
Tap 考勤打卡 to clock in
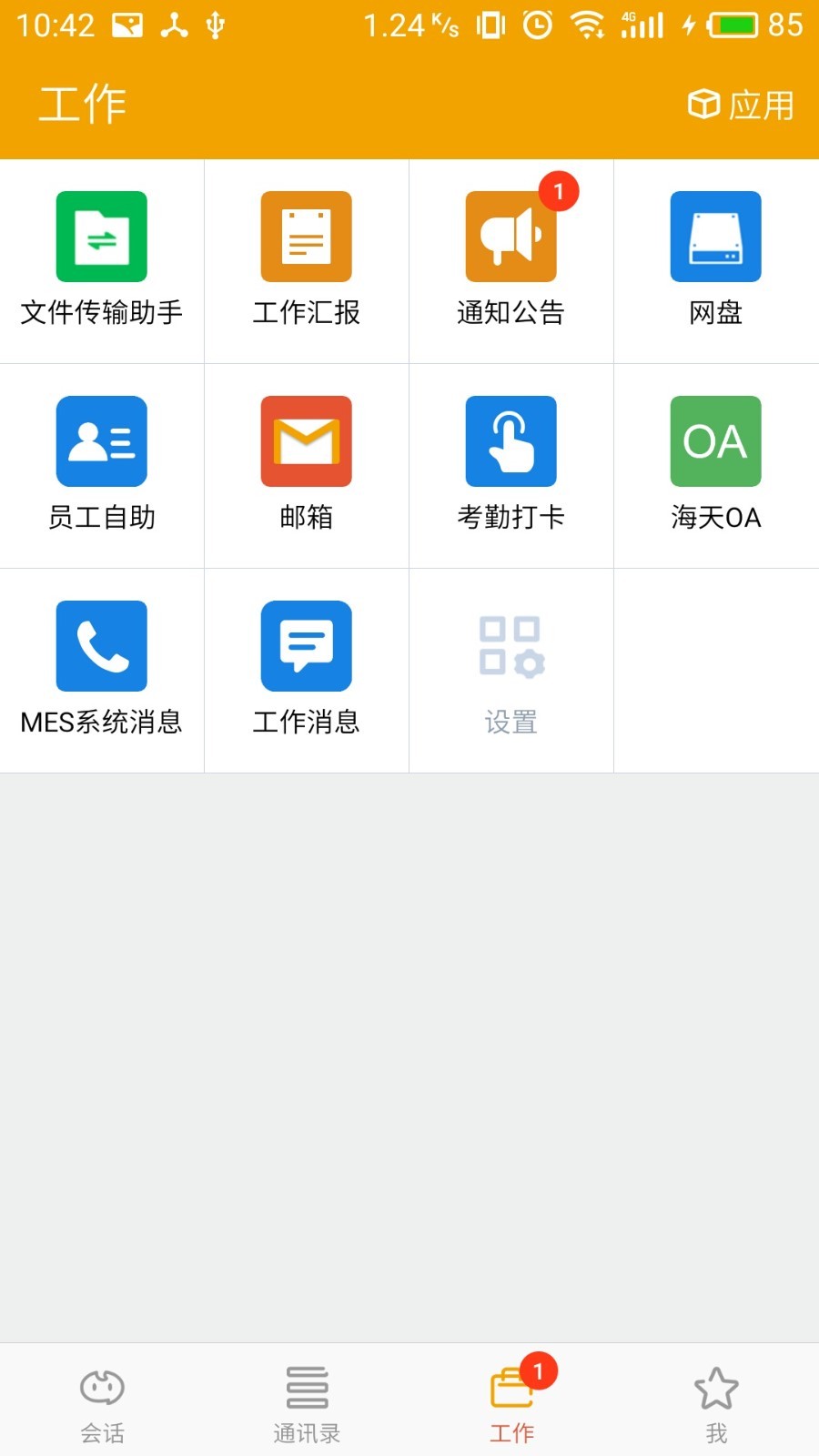511,465
